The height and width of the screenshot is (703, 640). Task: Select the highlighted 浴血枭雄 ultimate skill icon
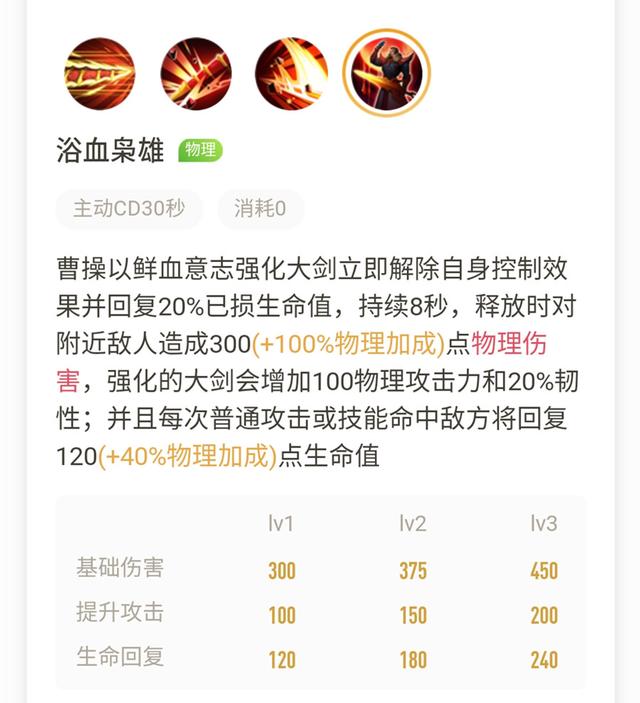[387, 73]
